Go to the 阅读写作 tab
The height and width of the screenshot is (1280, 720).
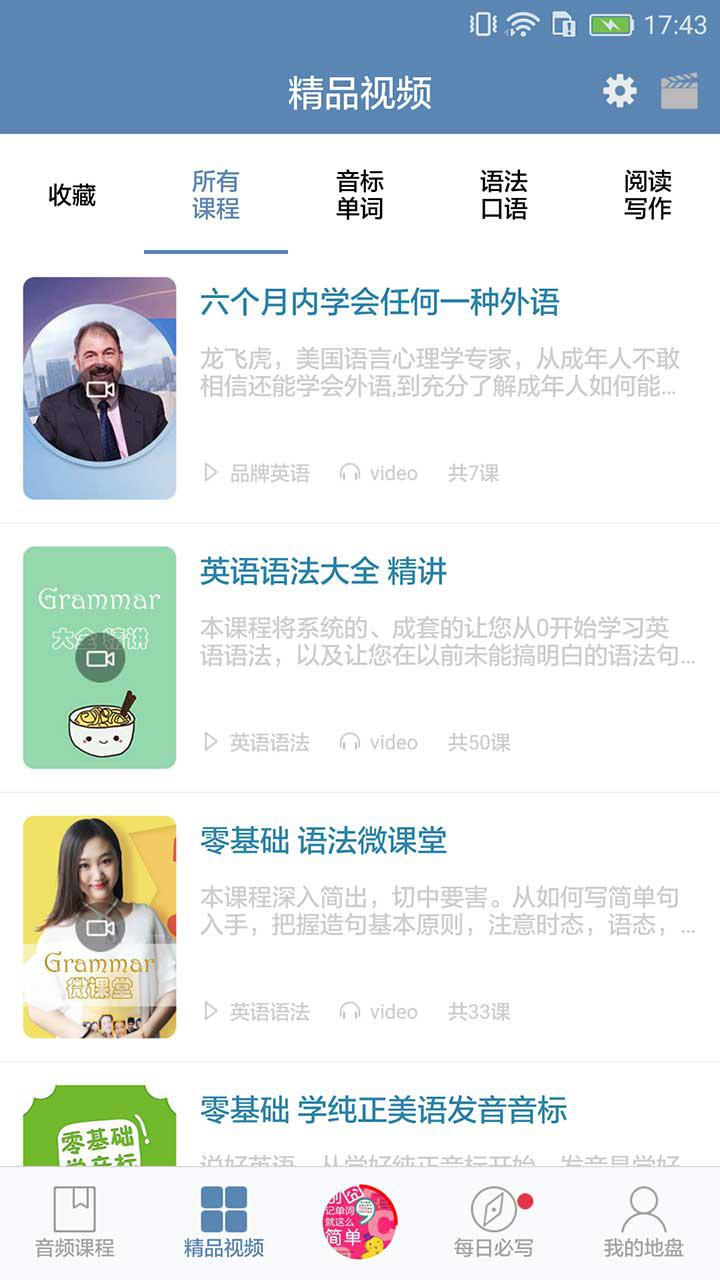(x=648, y=195)
